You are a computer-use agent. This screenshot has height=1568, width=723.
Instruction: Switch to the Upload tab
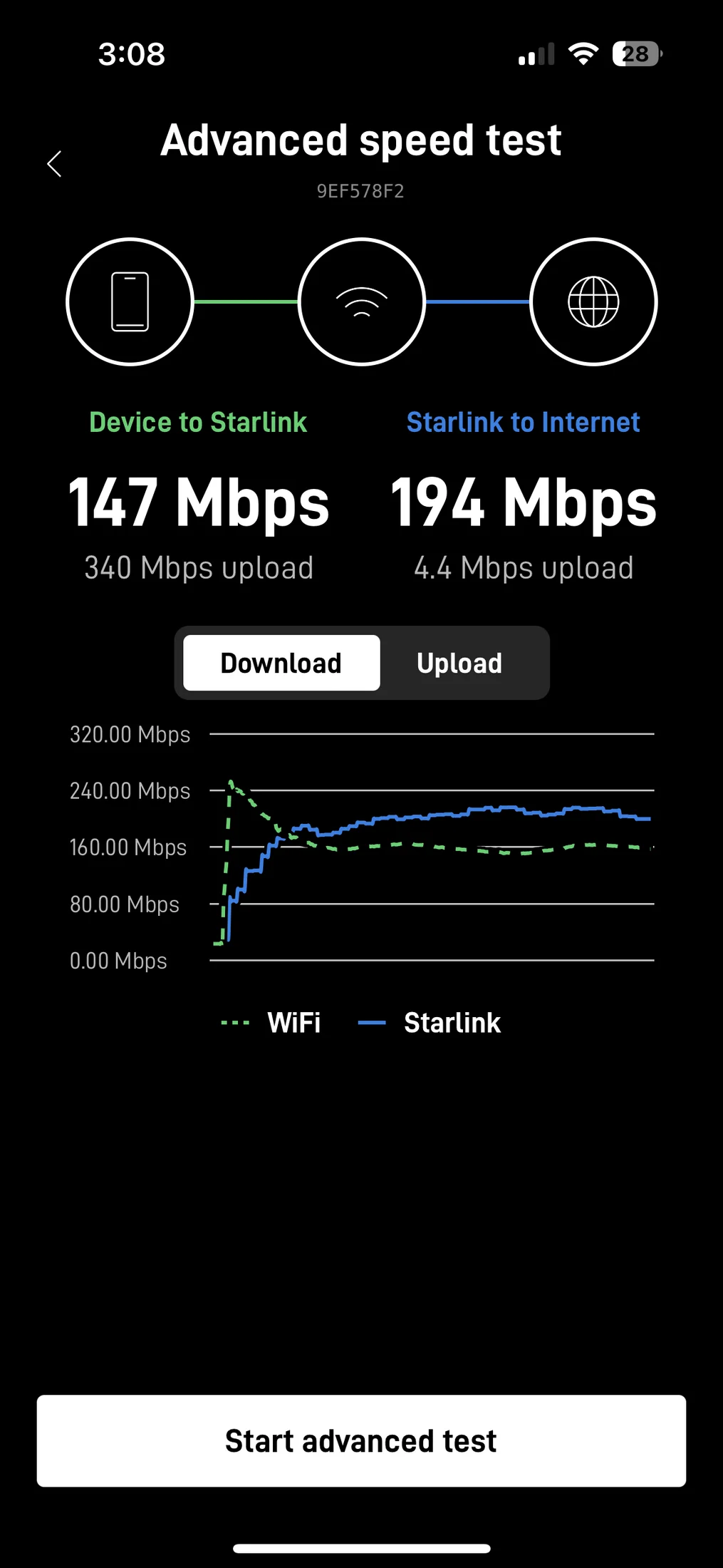coord(459,663)
